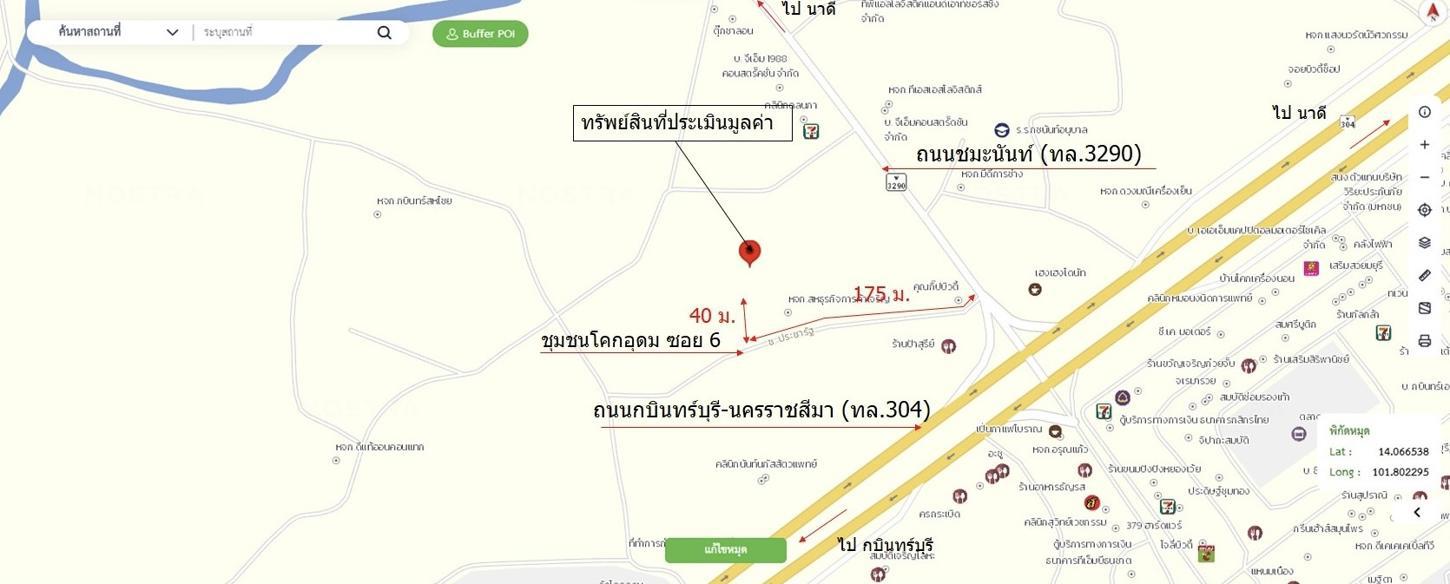Image resolution: width=1450 pixels, height=584 pixels.
Task: Collapse the pin coordinates panel
Action: tap(1417, 513)
